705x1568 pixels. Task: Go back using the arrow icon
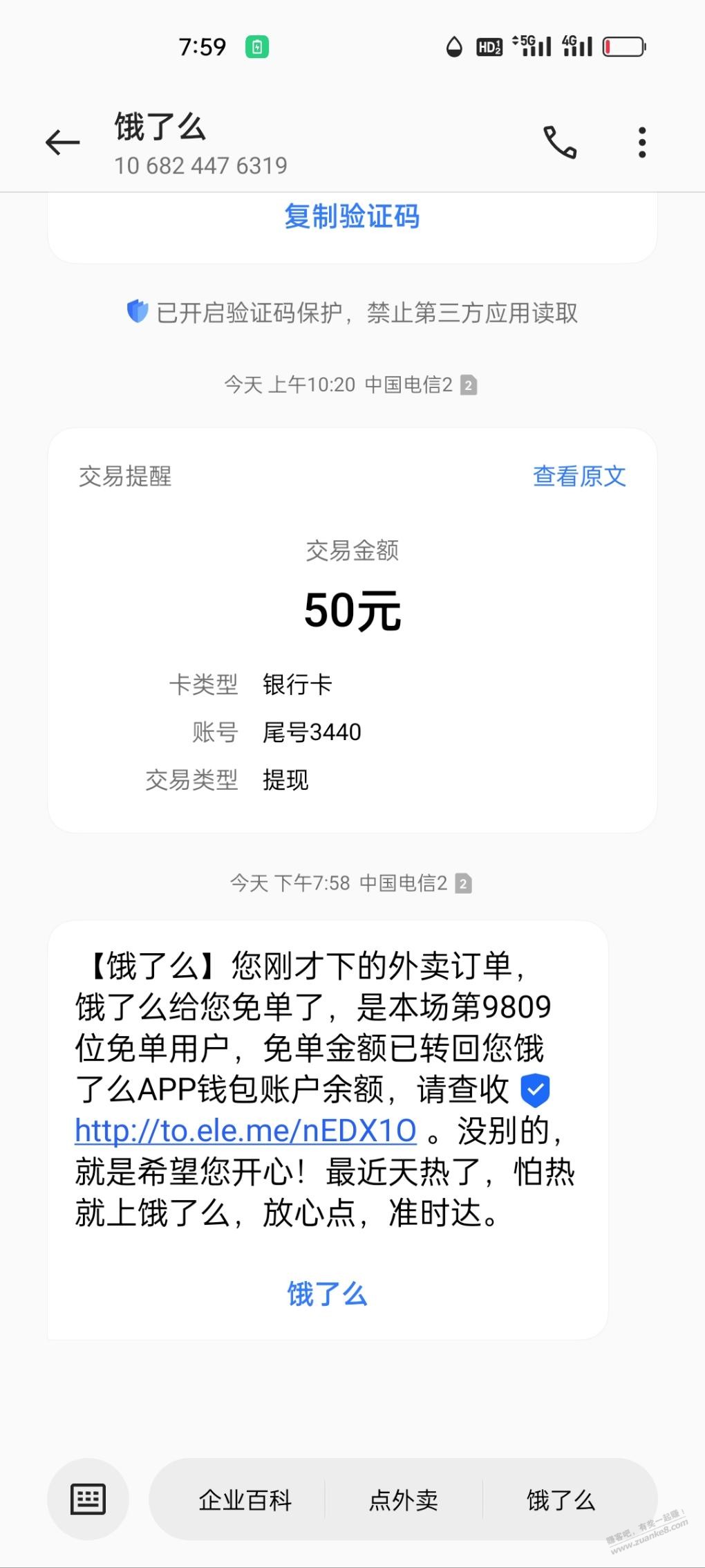(x=63, y=142)
